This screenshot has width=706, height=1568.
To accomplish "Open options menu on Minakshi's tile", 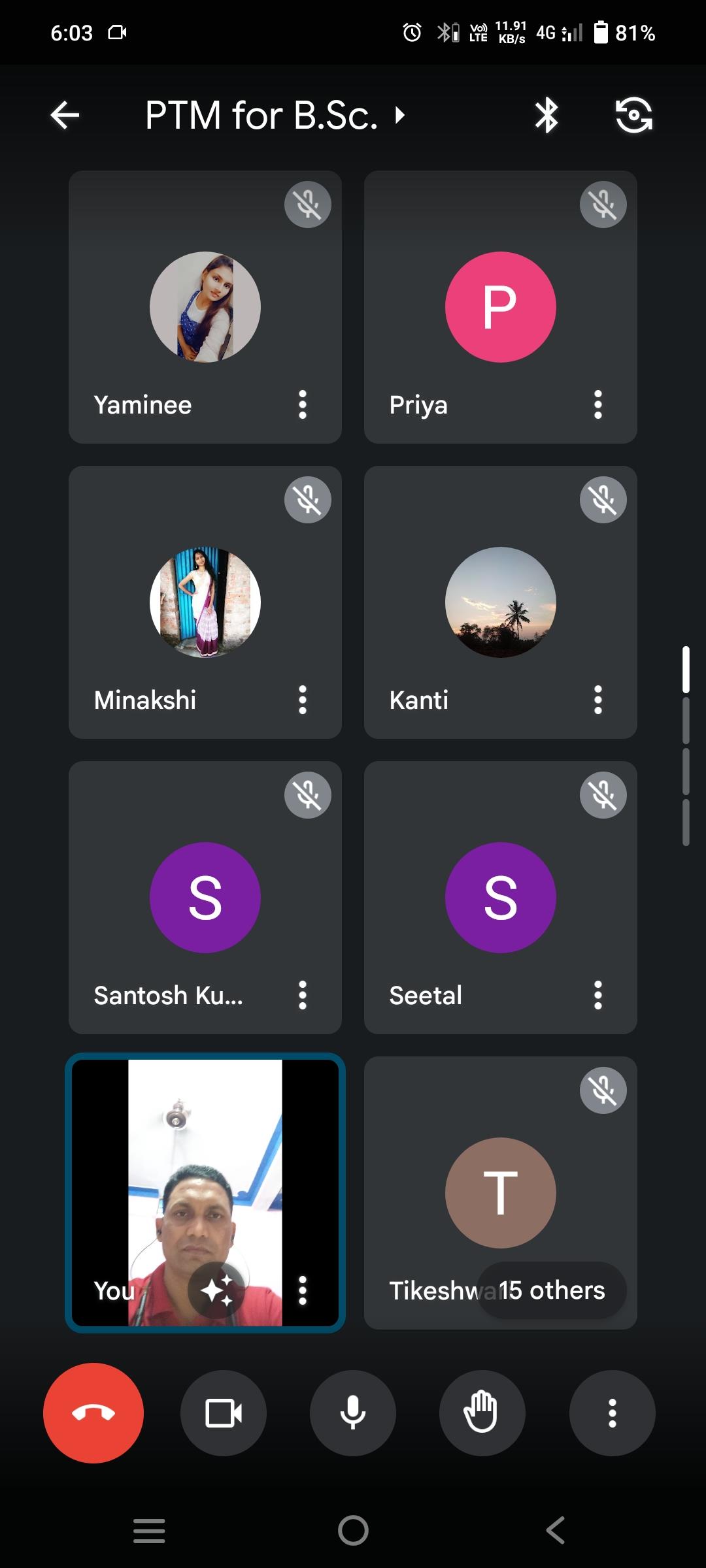I will click(303, 700).
